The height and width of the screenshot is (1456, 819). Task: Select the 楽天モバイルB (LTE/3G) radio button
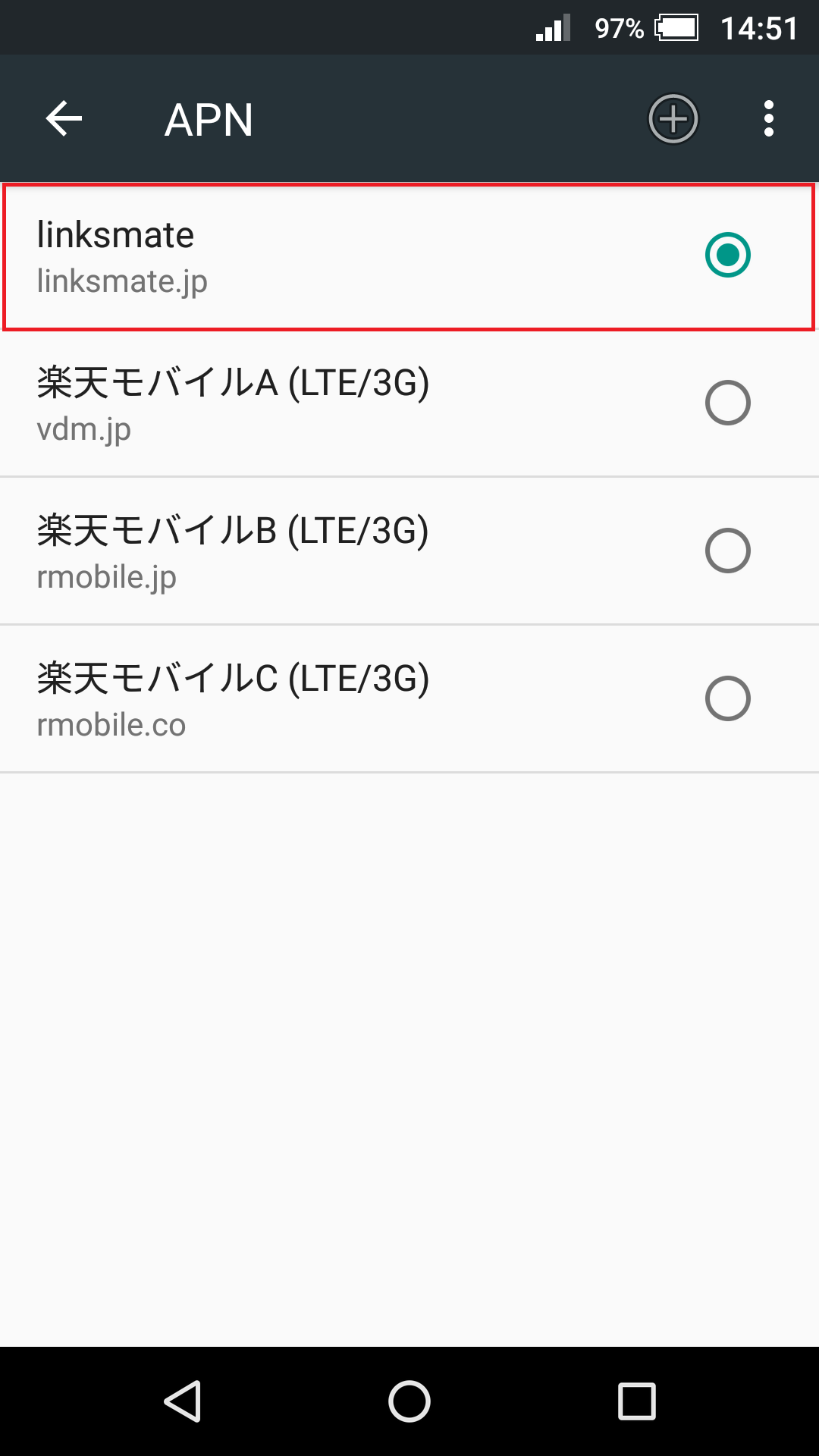[x=728, y=551]
